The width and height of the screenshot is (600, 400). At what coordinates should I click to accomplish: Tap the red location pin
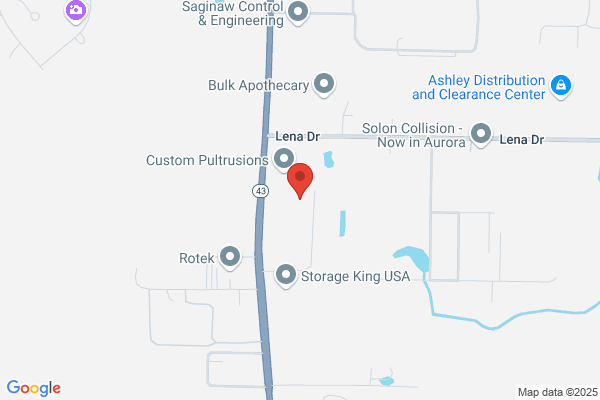click(300, 181)
